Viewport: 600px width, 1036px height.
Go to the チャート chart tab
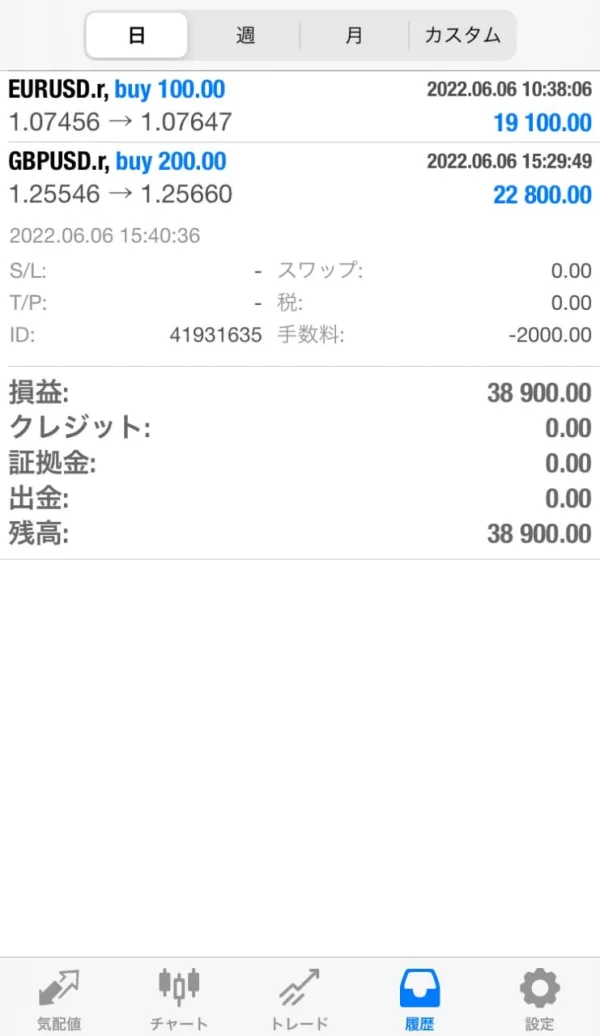[x=180, y=998]
